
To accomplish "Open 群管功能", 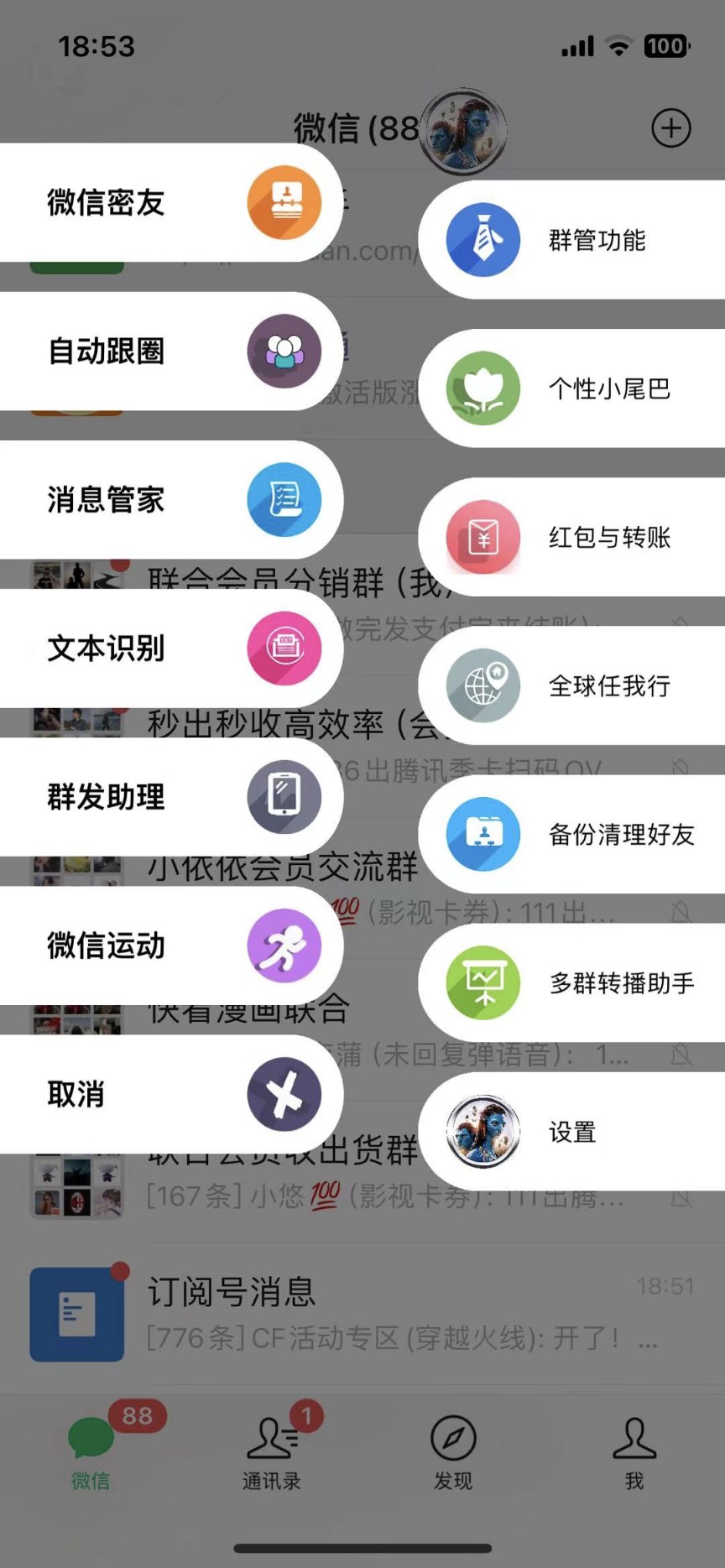I will (x=572, y=240).
